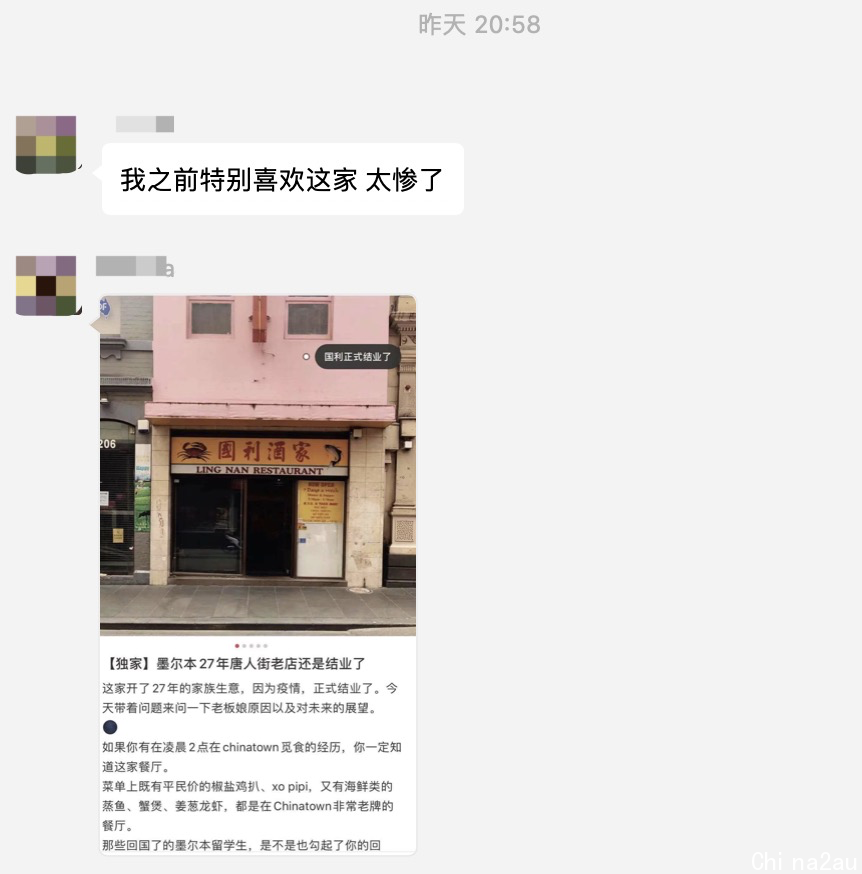
Task: Open avatar beside the shared restaurant image
Action: click(46, 285)
